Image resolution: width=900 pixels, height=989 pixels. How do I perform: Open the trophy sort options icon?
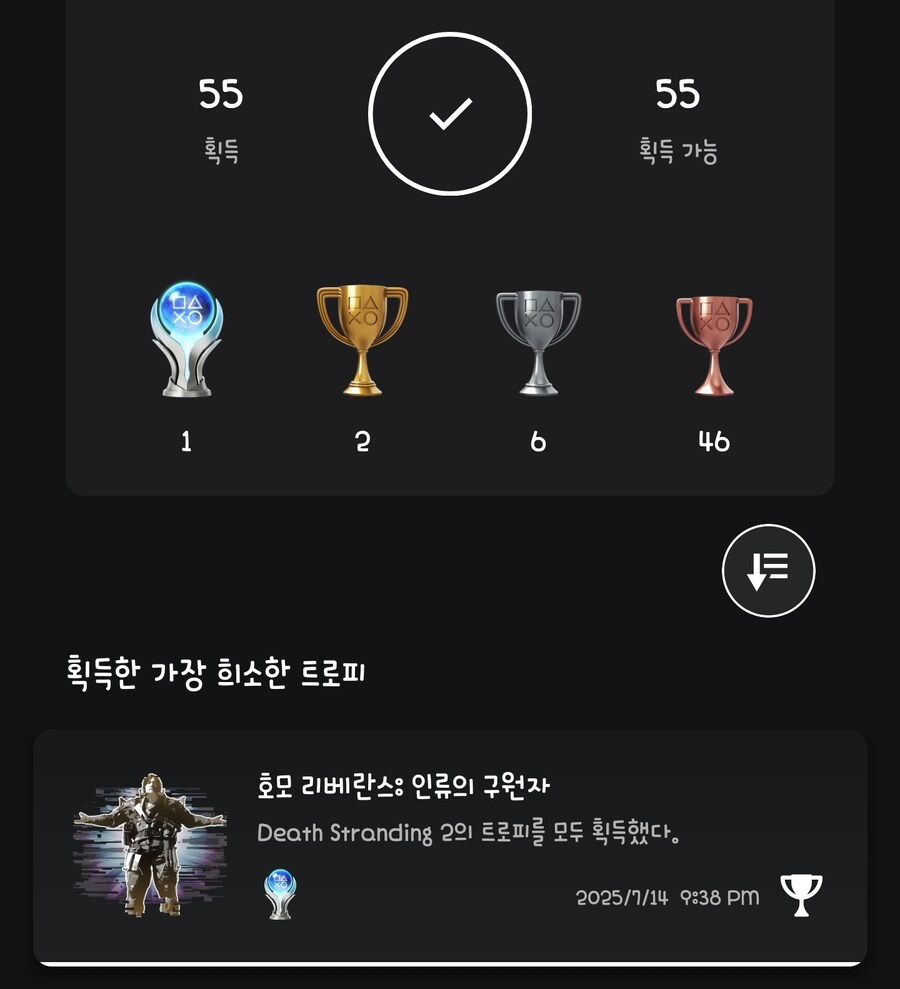pos(767,571)
